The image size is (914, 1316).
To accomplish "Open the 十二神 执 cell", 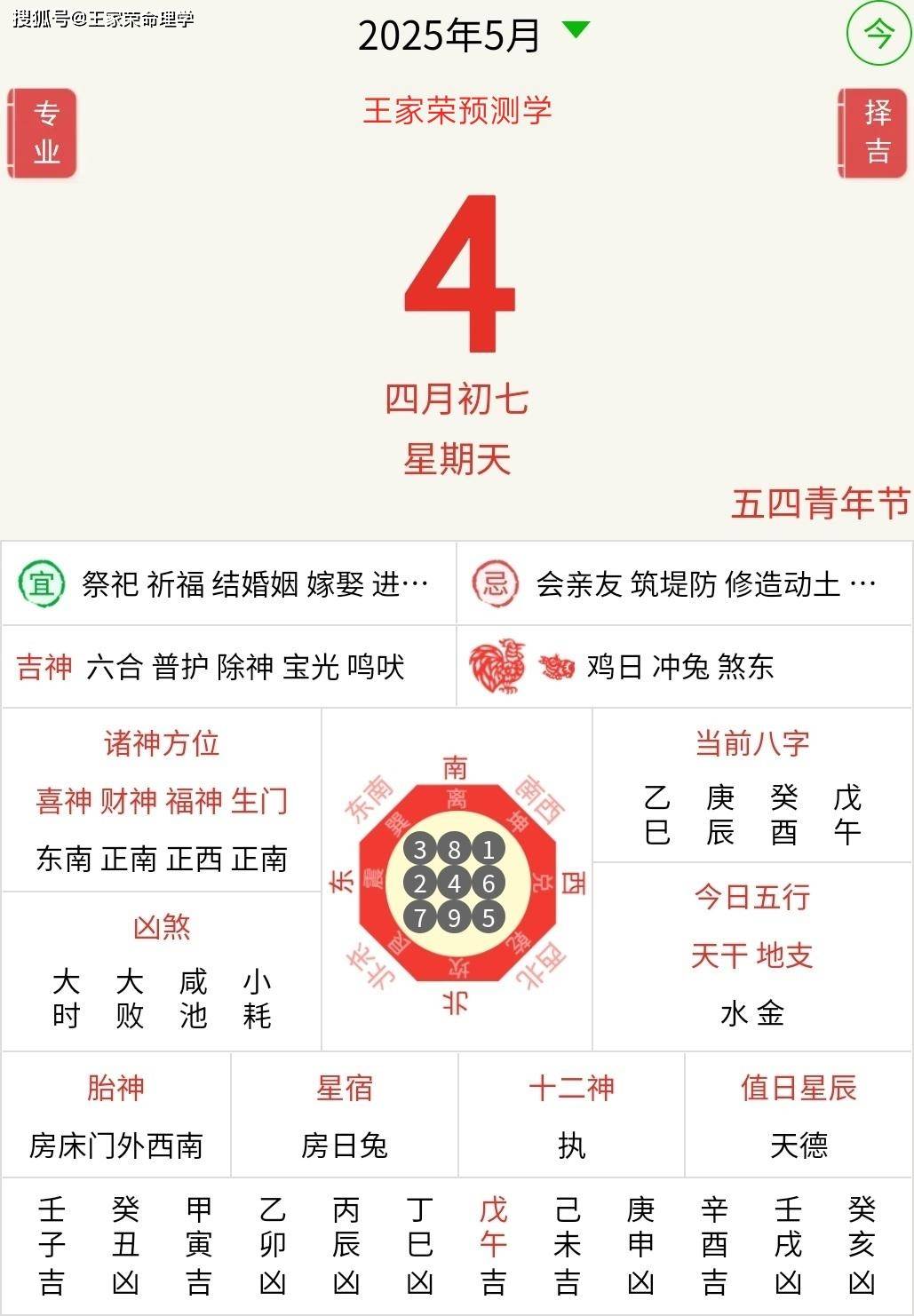I will pos(571,1116).
